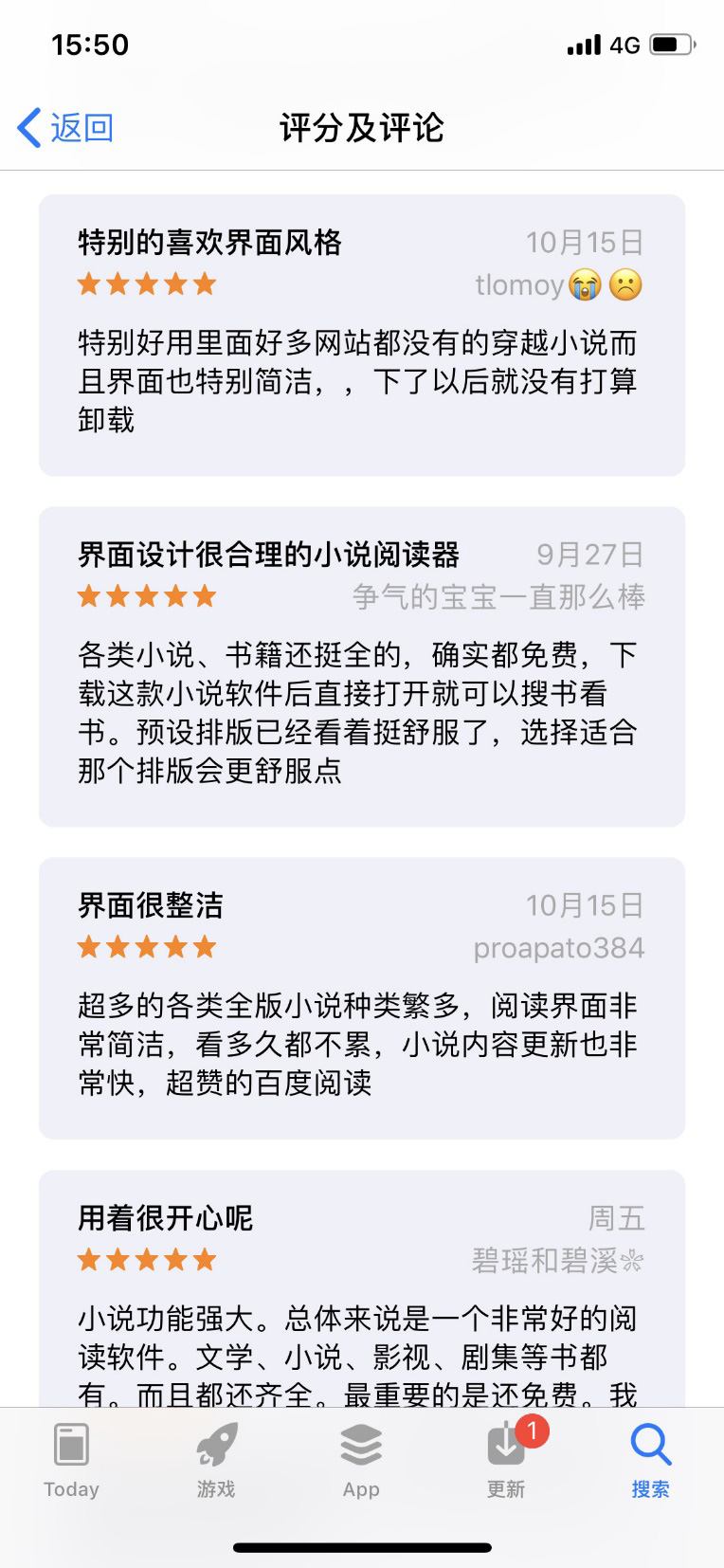Switch to the 游戏 tab

(216, 1460)
